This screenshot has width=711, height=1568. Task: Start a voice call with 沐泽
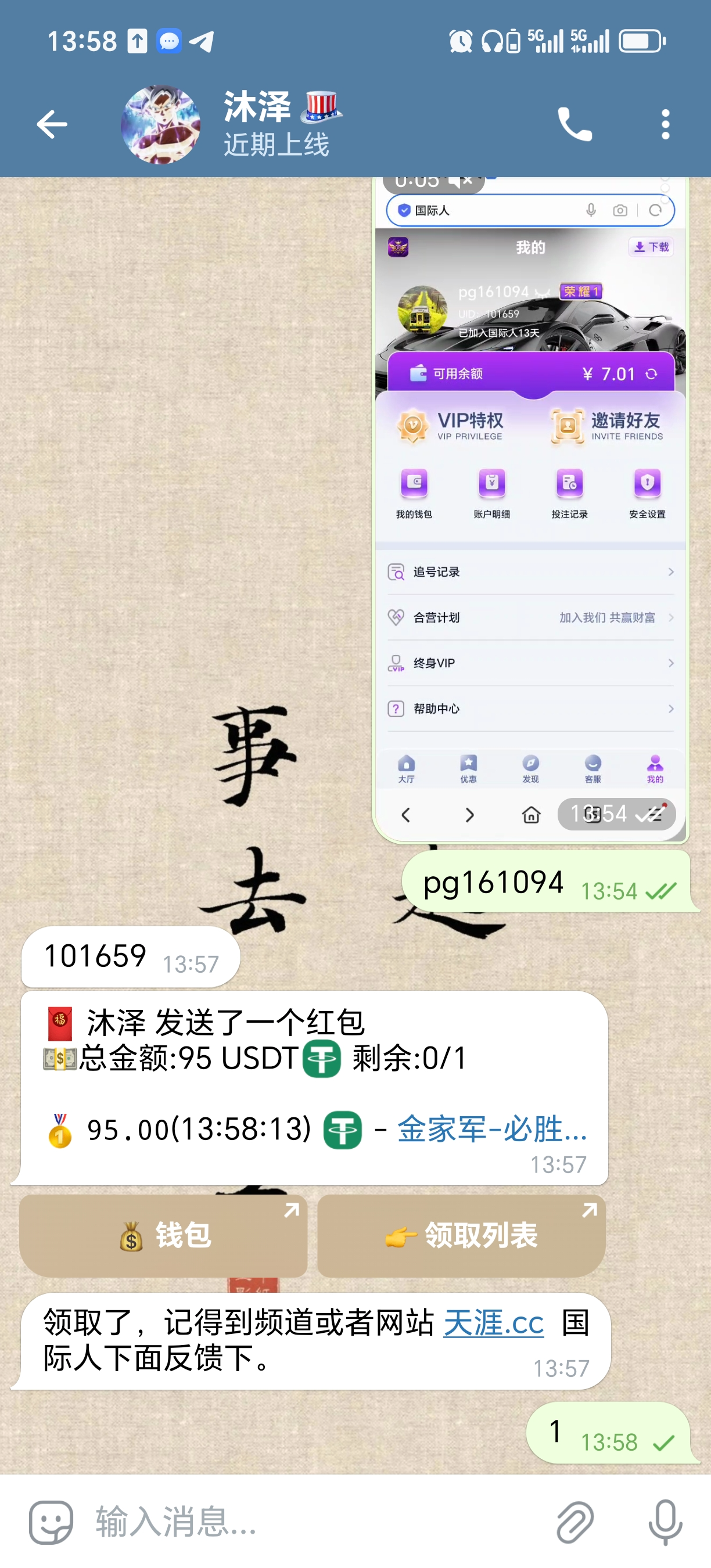(x=574, y=125)
